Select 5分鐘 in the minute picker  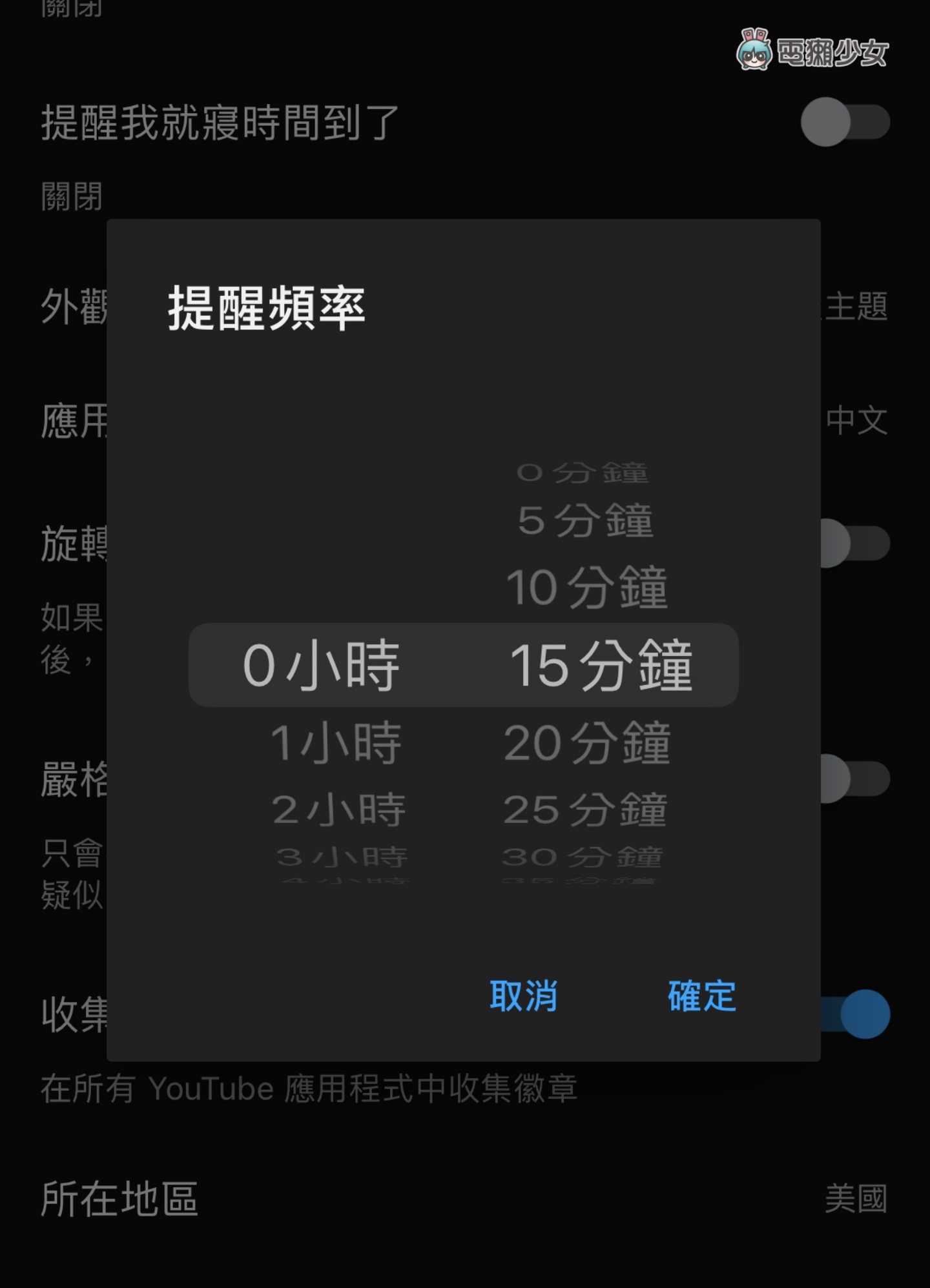click(x=585, y=520)
